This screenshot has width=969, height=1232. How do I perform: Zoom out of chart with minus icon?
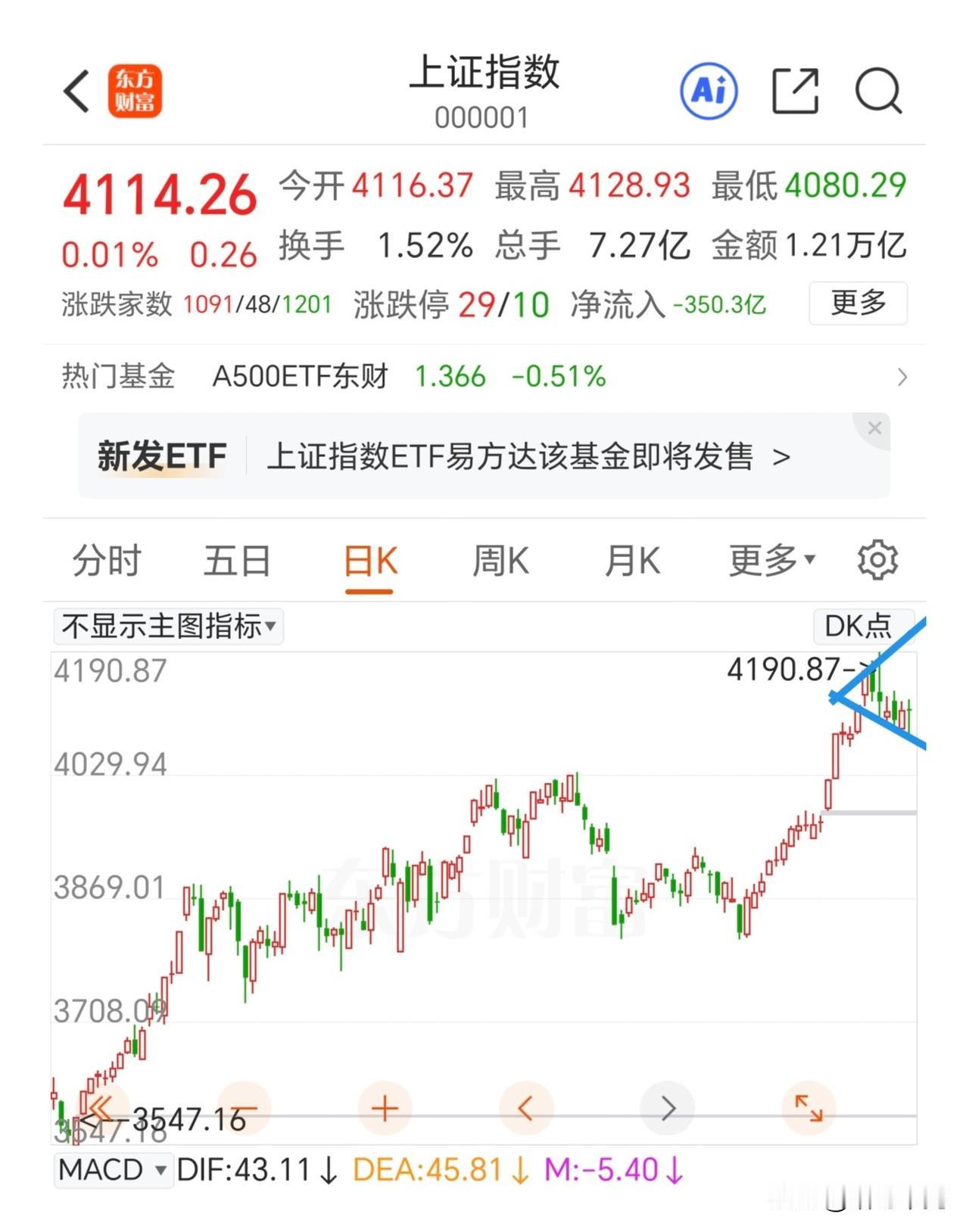click(x=242, y=1108)
